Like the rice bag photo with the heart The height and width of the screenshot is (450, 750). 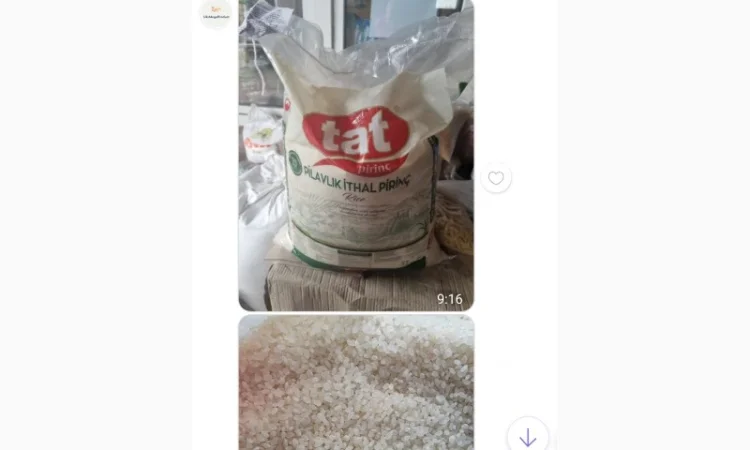[496, 178]
